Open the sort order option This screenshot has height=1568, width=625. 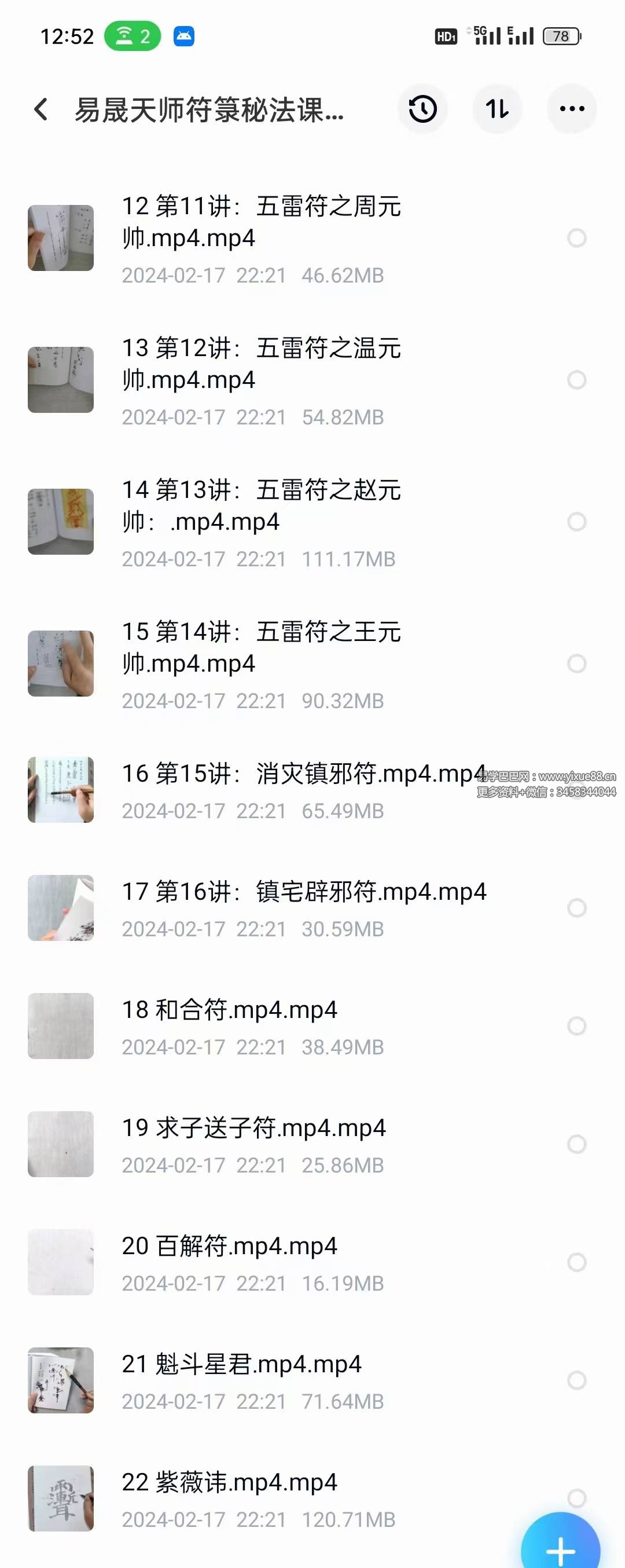pyautogui.click(x=497, y=109)
